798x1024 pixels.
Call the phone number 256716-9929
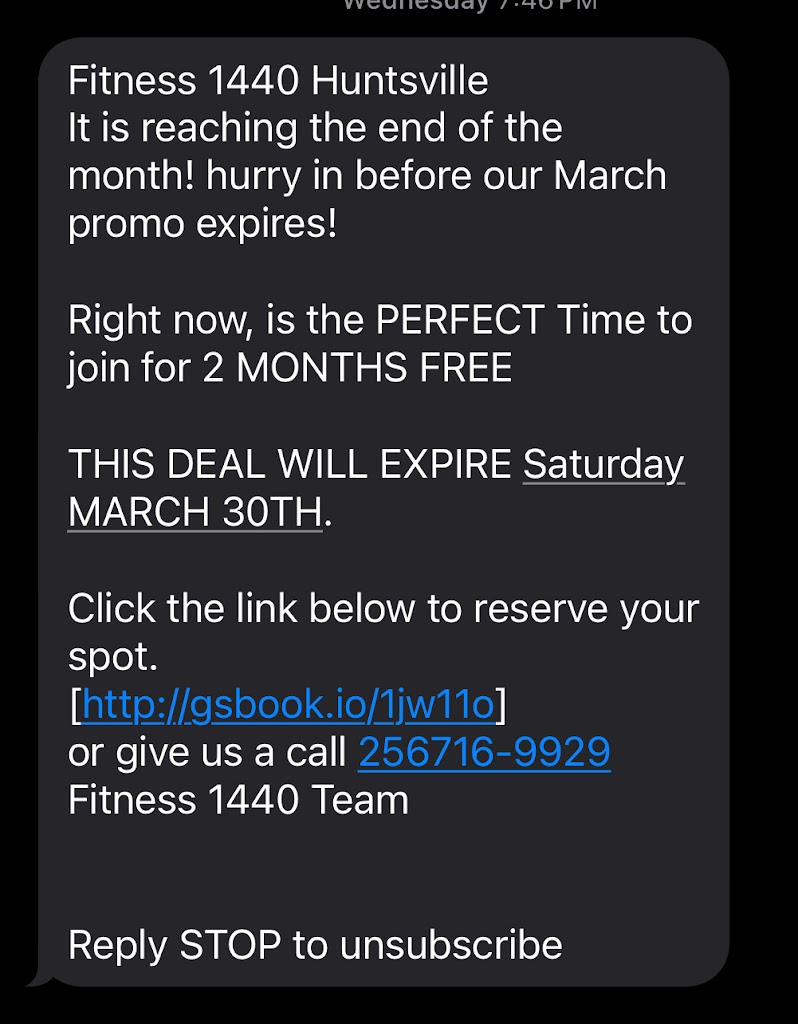(484, 752)
